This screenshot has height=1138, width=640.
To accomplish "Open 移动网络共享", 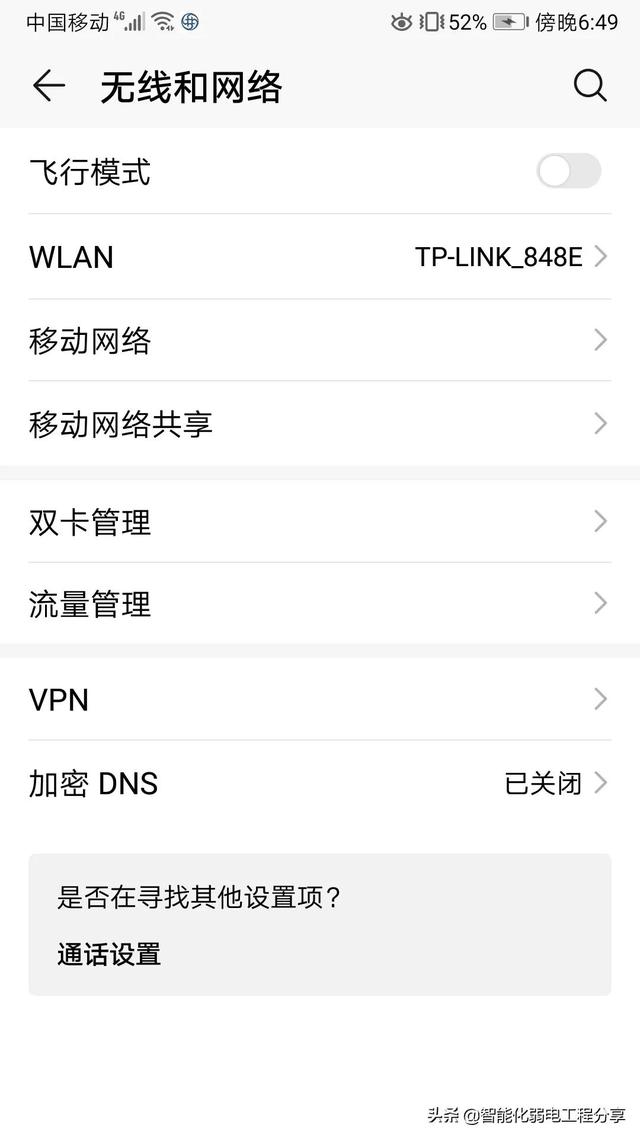I will 320,424.
